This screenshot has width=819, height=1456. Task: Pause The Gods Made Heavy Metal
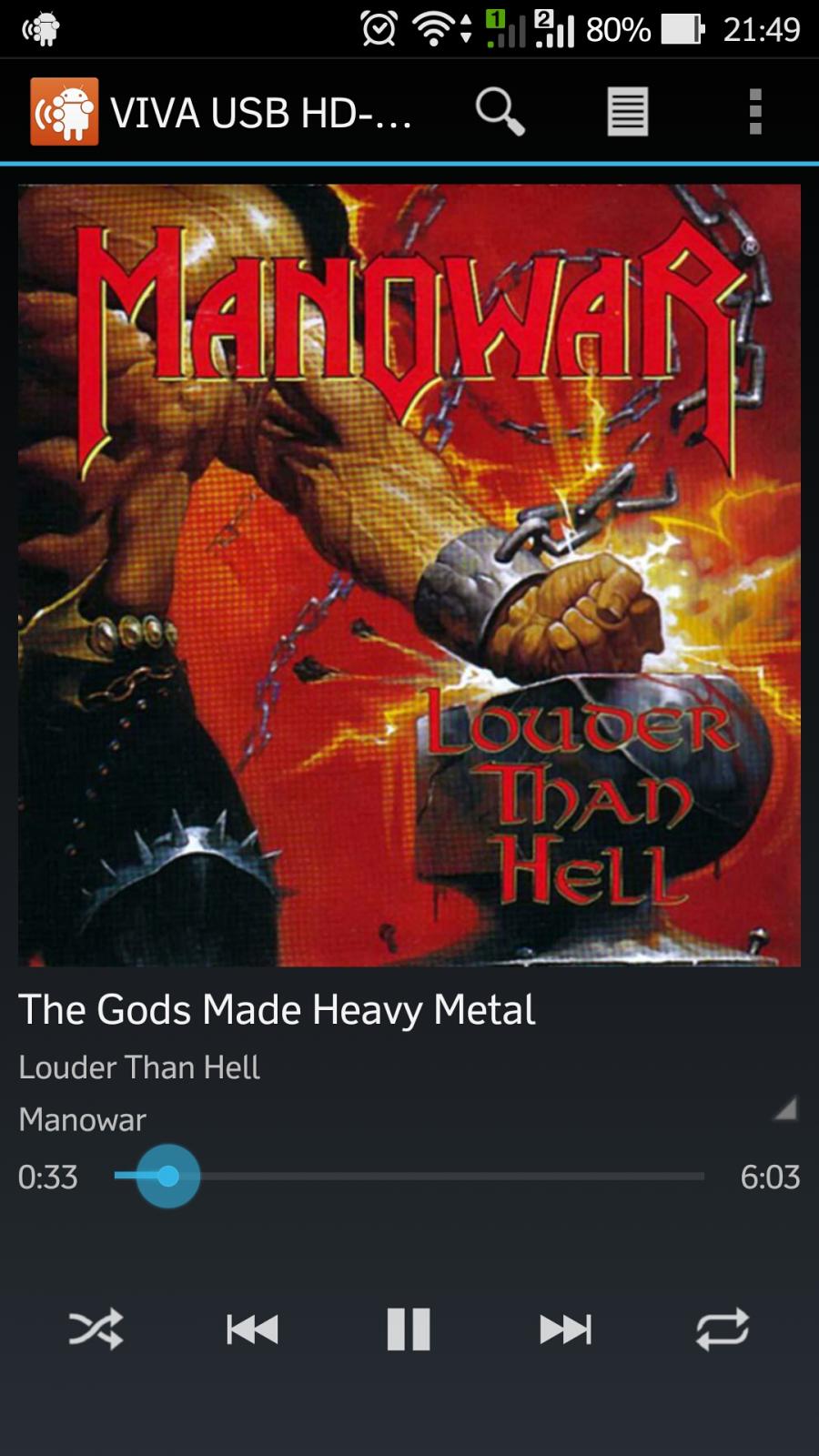coord(409,1330)
